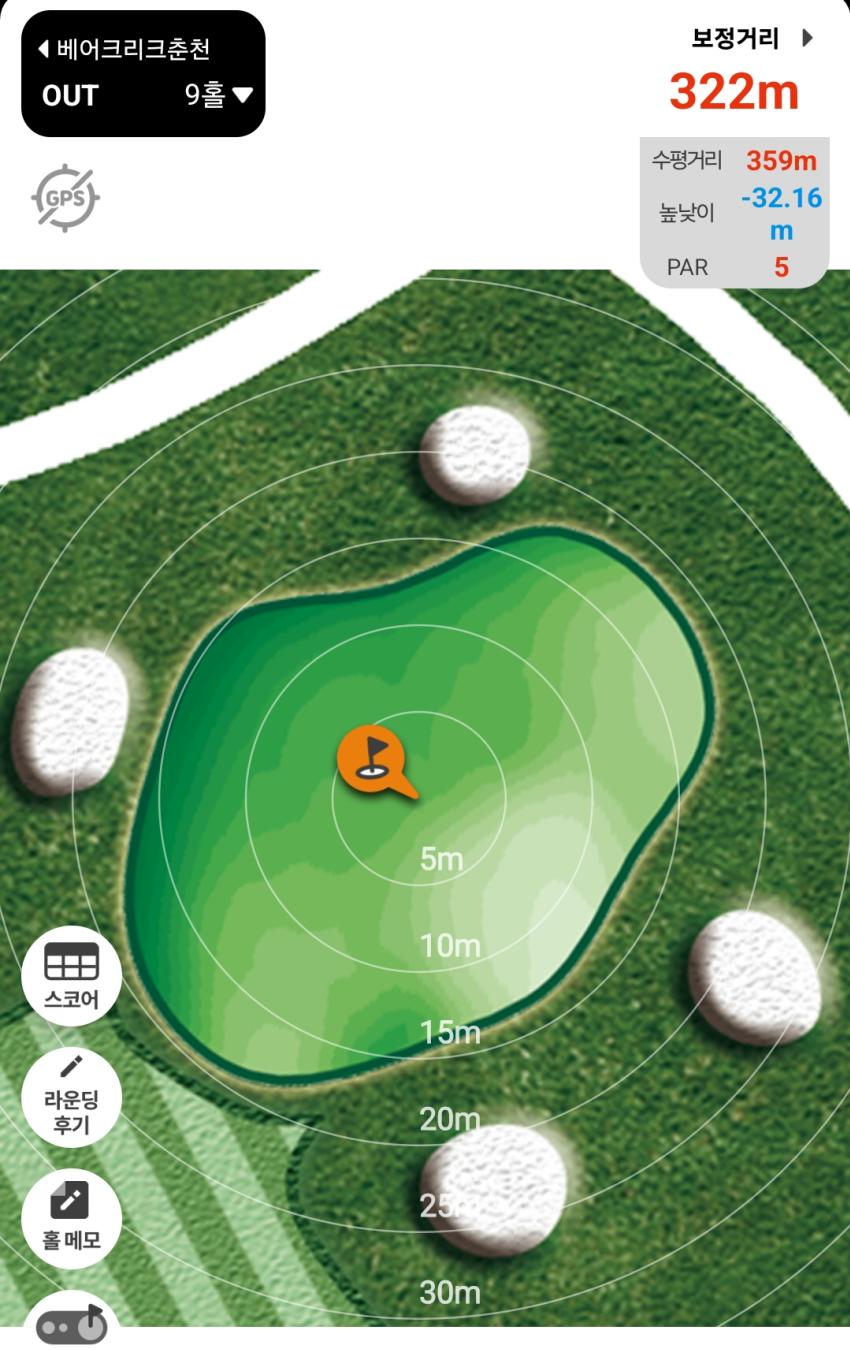Open the 9홀 hole selector dropdown
850x1350 pixels.
pos(219,95)
